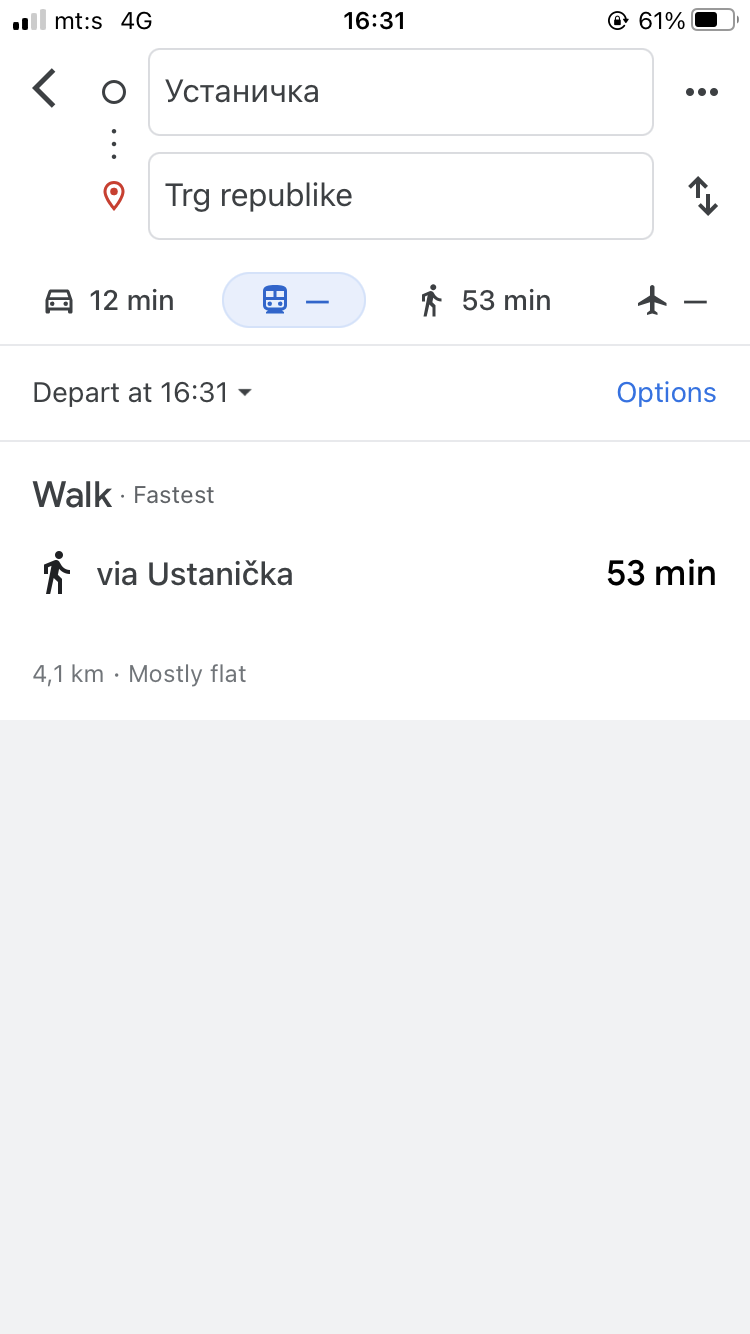This screenshot has height=1334, width=750.
Task: Swap start and destination locations
Action: [x=703, y=196]
